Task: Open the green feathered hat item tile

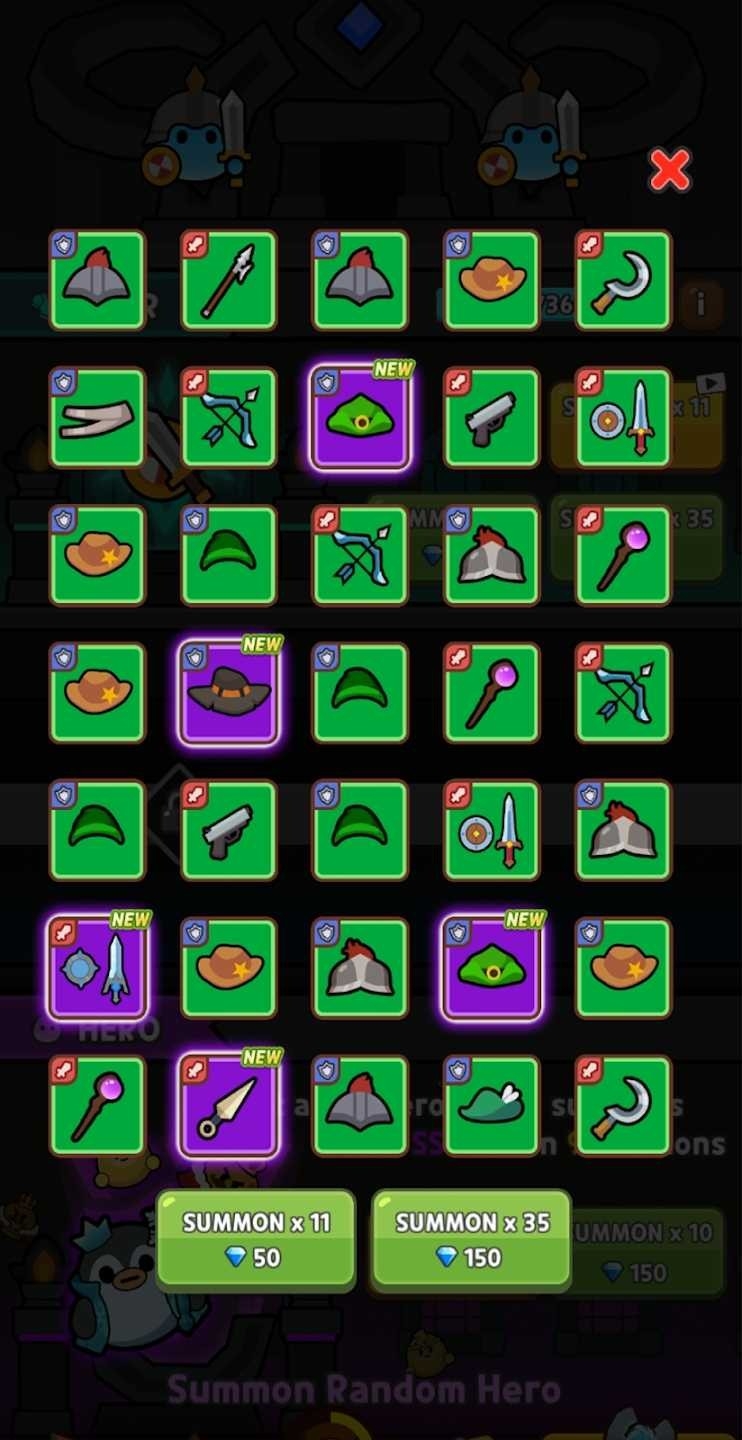Action: (x=492, y=1107)
